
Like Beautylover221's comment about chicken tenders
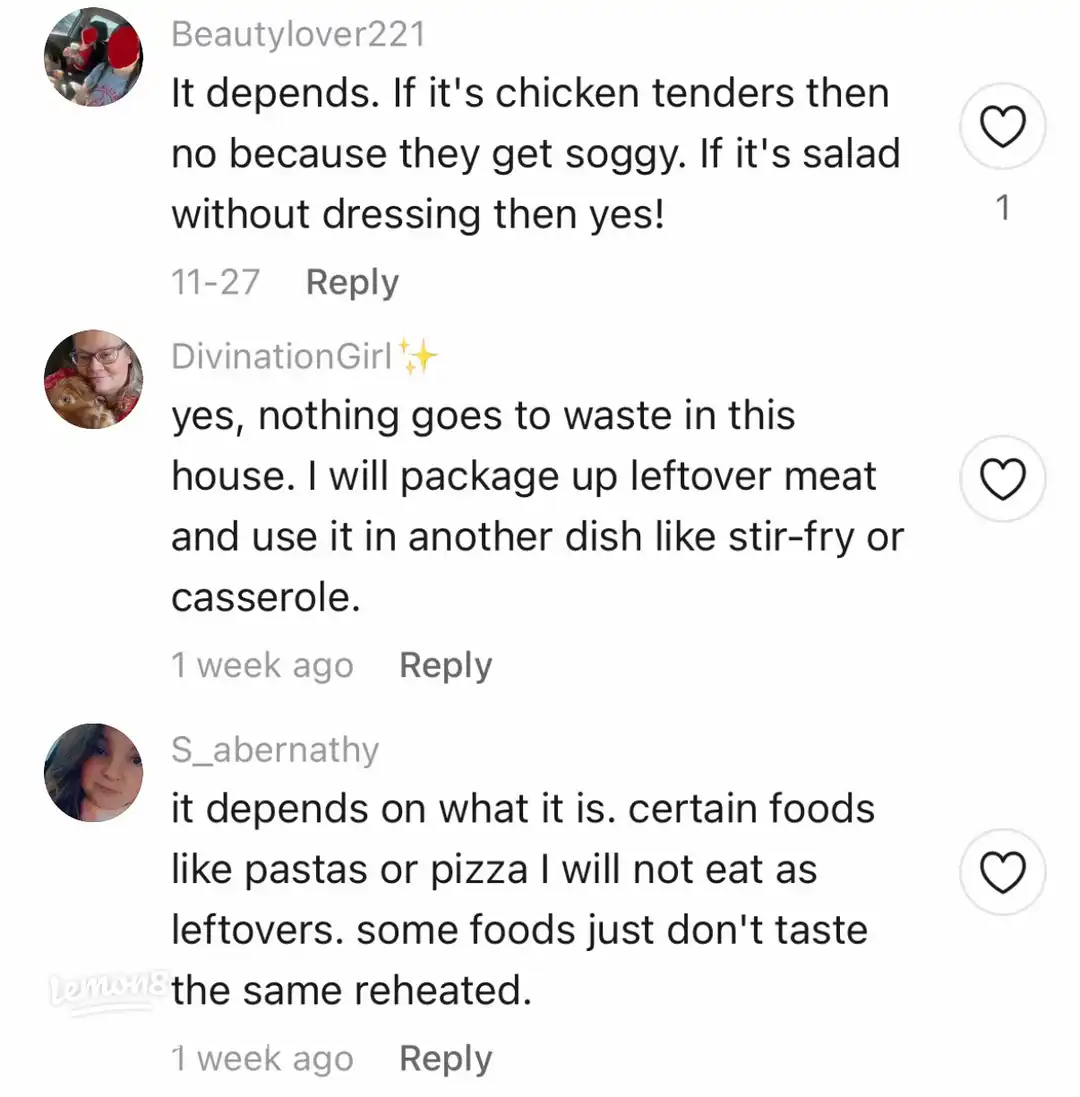1002,127
